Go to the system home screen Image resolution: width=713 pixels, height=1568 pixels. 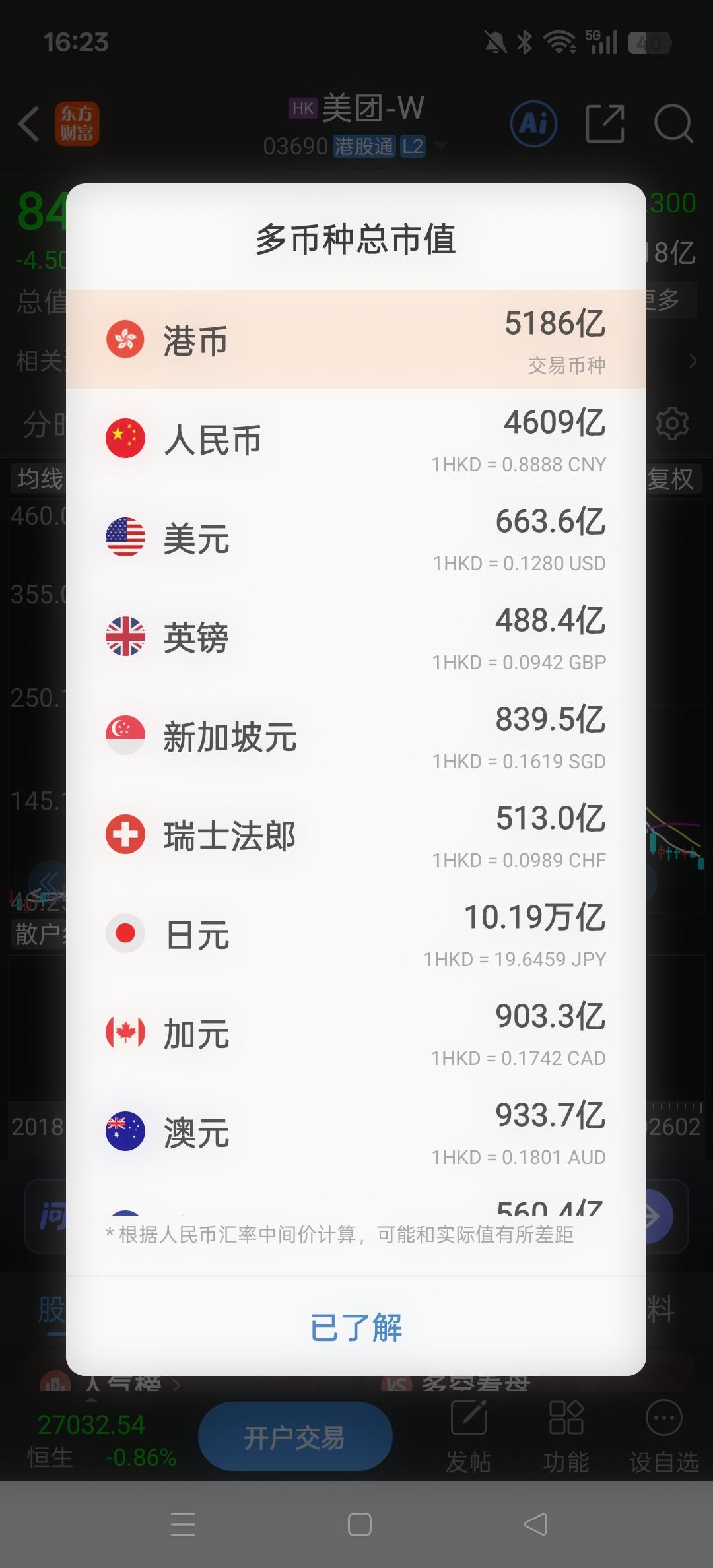[x=359, y=1524]
